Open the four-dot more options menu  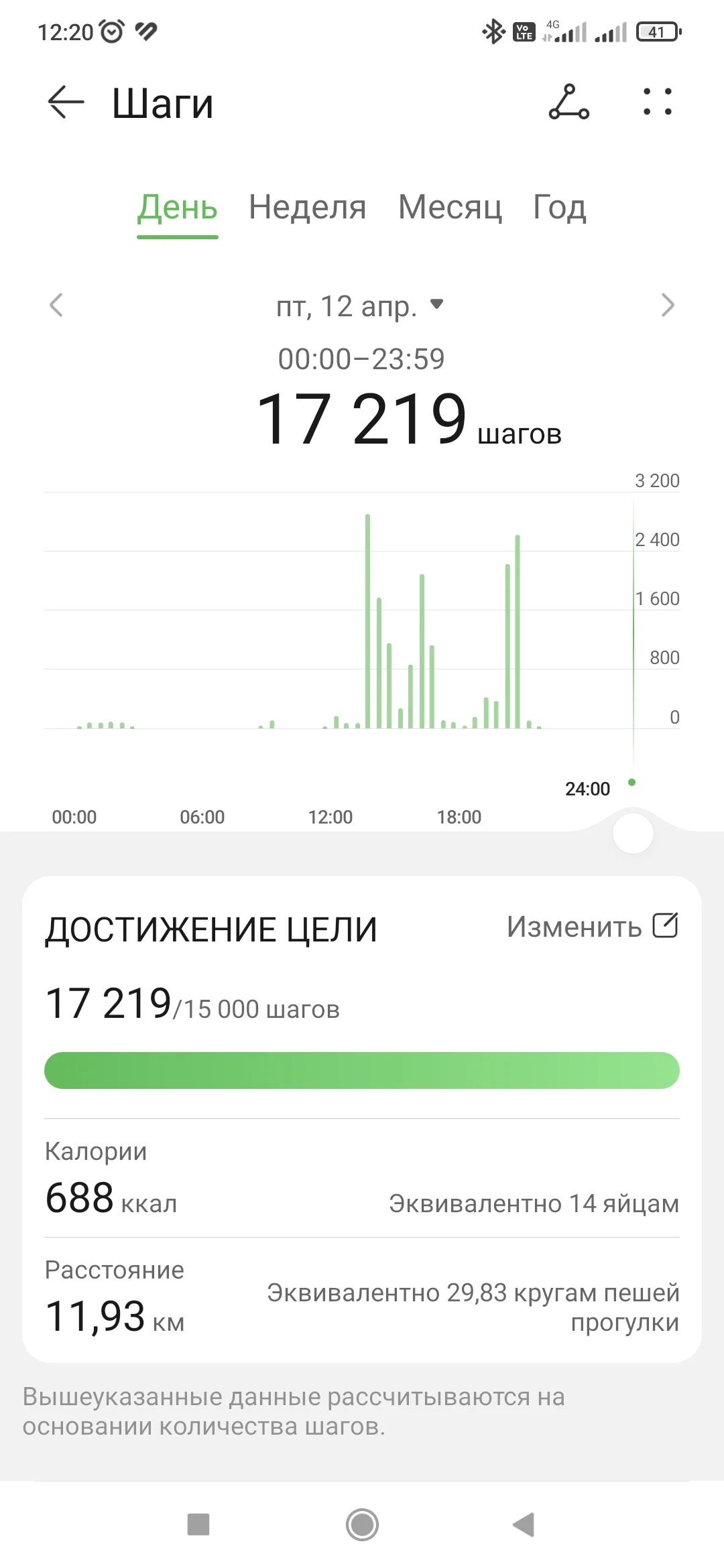coord(657,103)
